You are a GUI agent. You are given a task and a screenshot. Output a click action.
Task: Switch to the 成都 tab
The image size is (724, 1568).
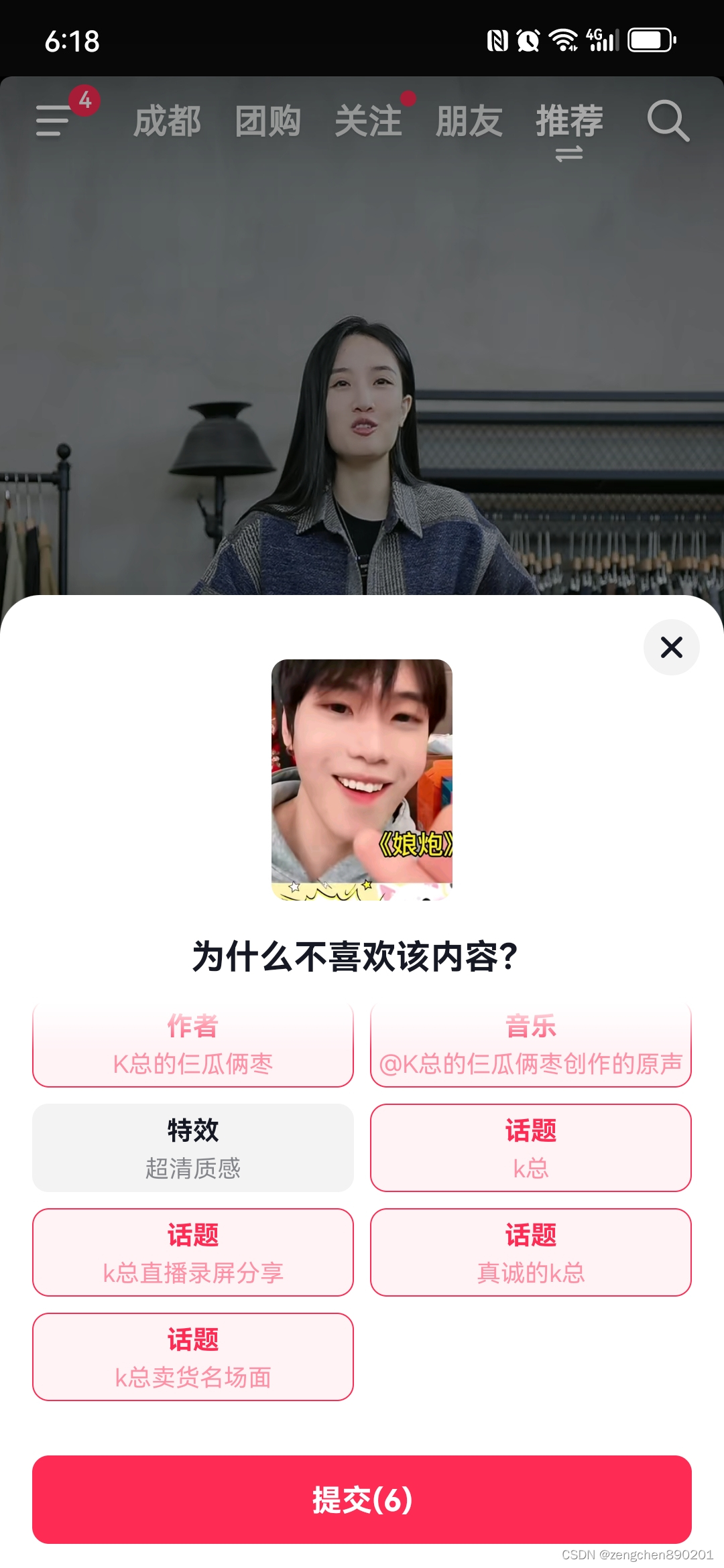coord(167,121)
